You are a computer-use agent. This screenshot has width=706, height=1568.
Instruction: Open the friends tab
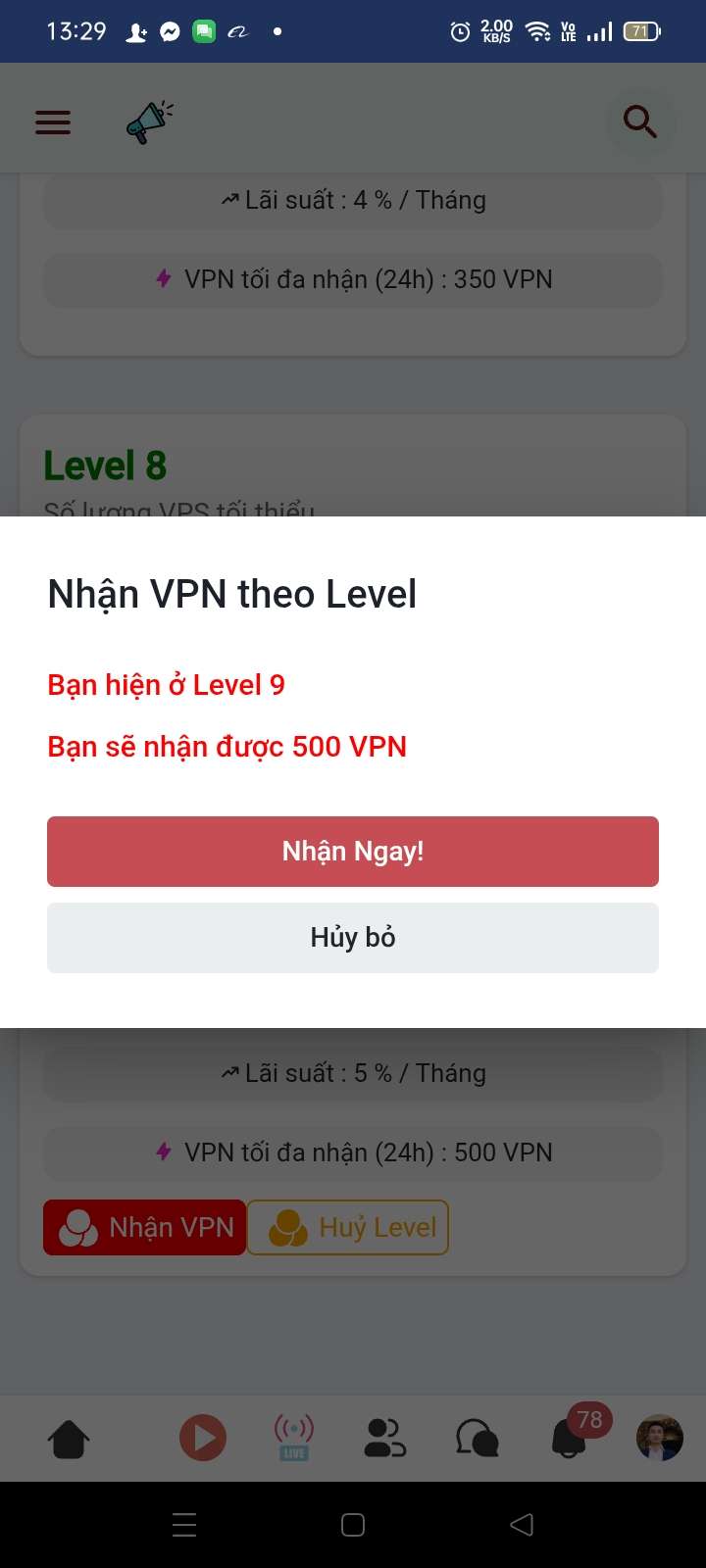click(x=384, y=1439)
